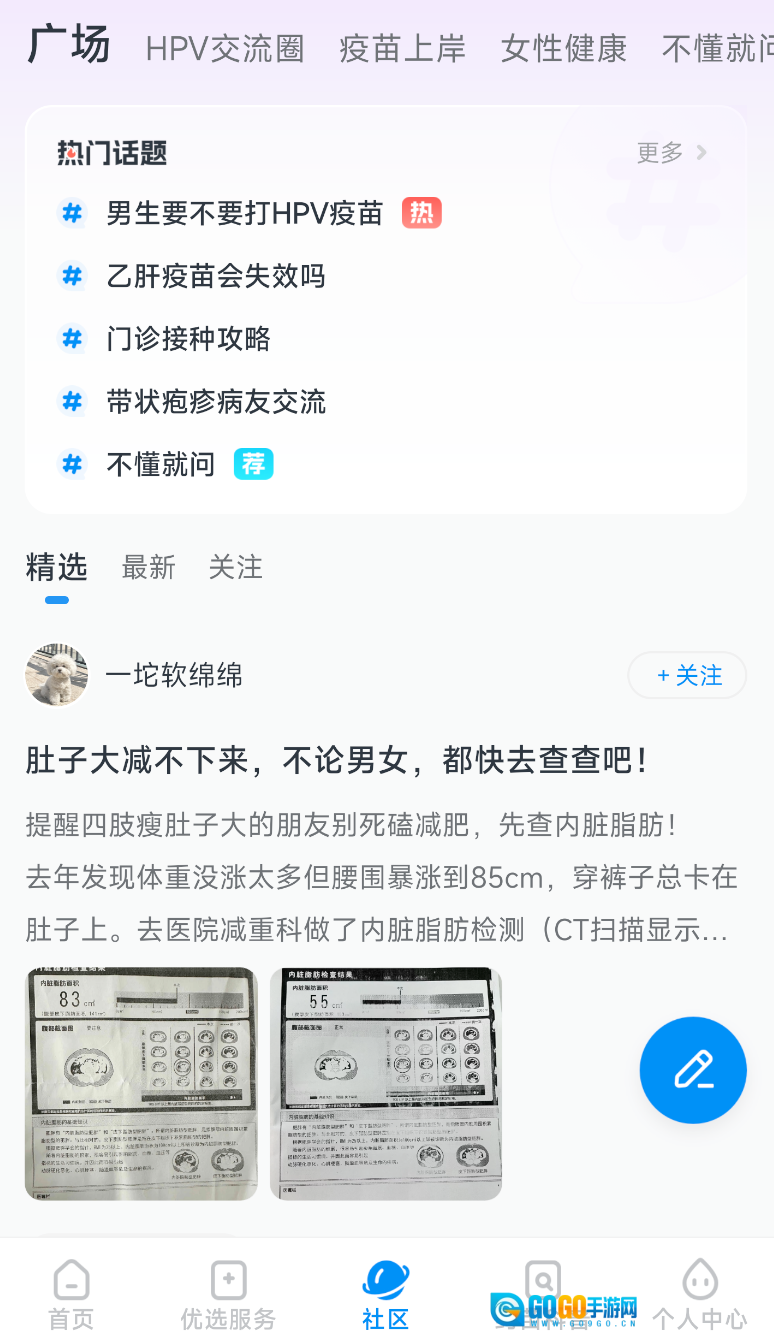Open the 个人中心 tab

[699, 1293]
